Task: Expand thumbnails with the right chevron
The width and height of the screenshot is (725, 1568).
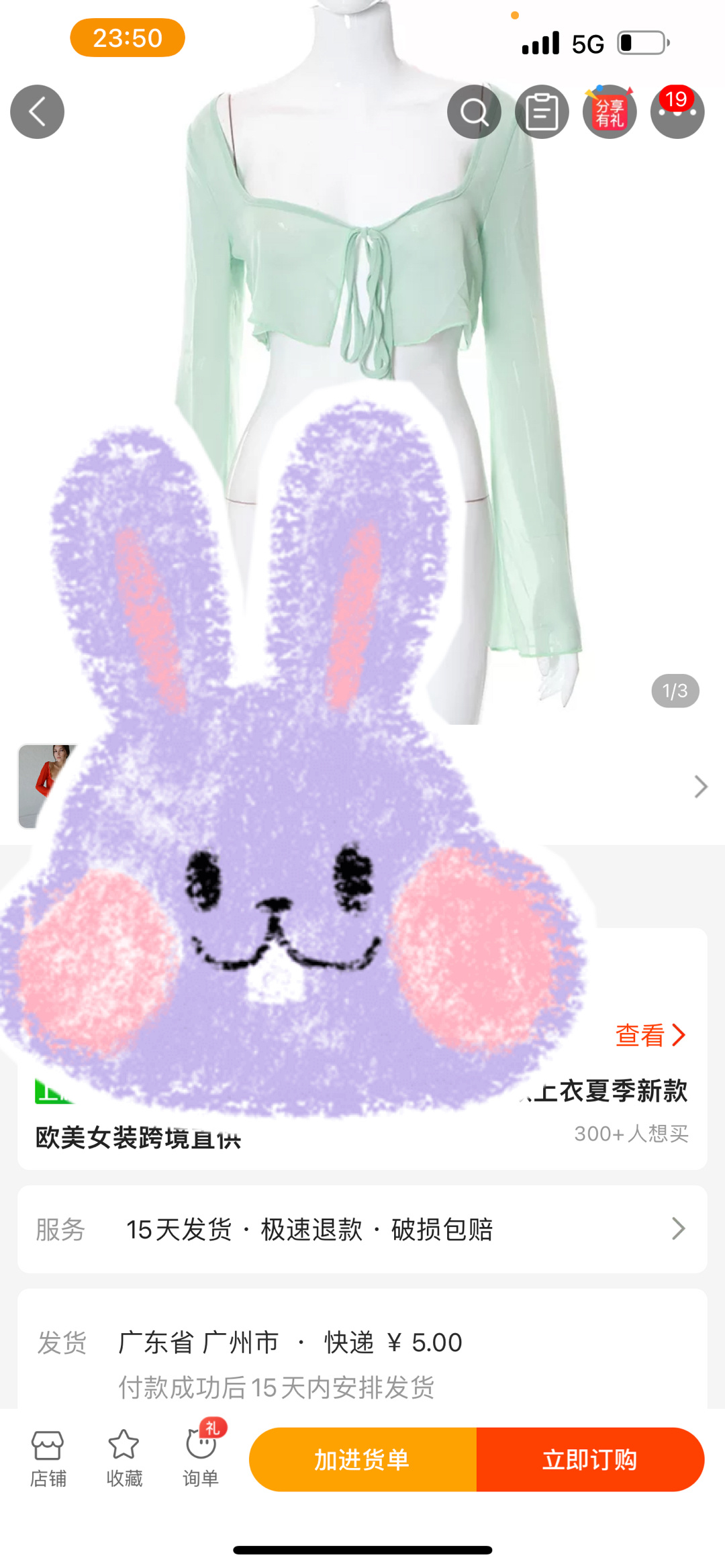Action: coord(700,786)
